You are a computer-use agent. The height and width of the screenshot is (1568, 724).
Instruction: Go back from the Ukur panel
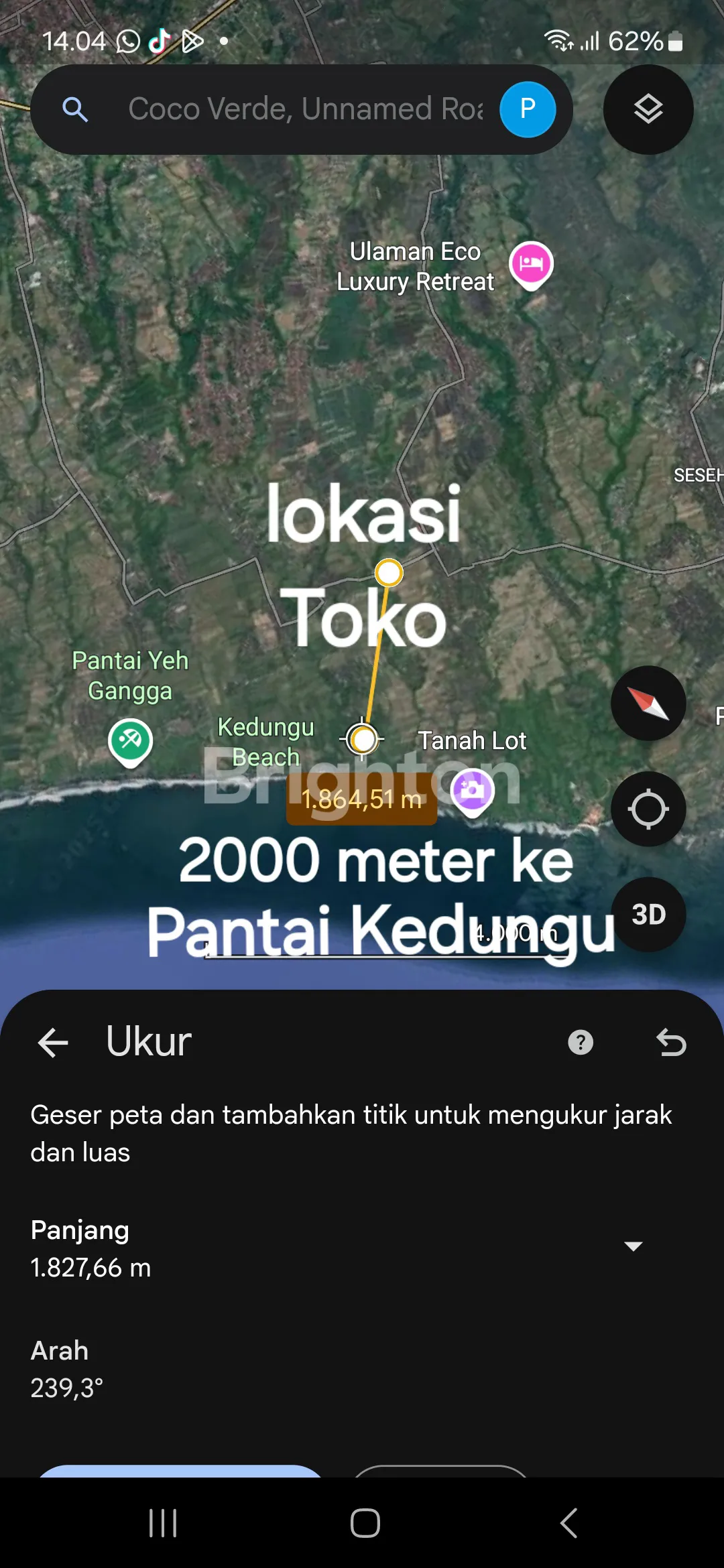pos(53,1043)
